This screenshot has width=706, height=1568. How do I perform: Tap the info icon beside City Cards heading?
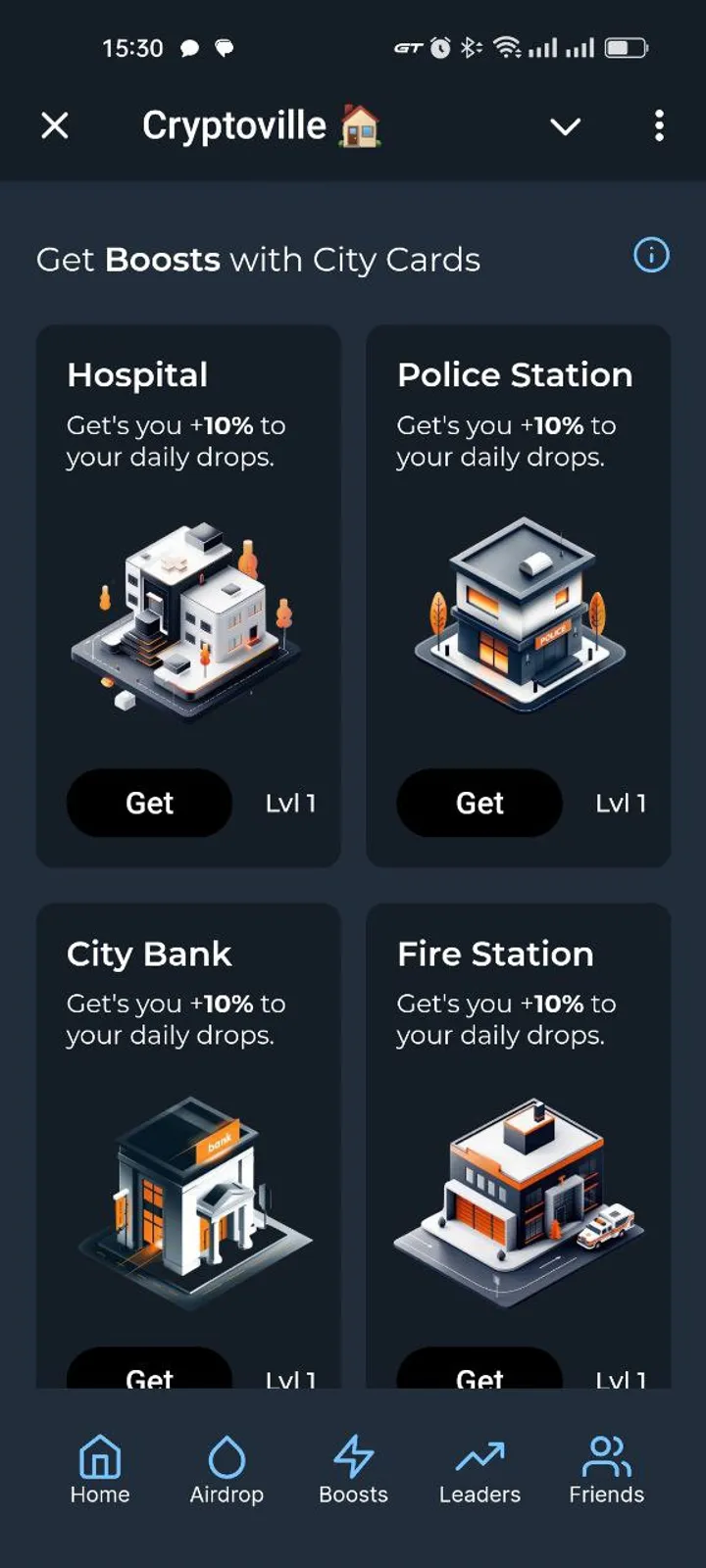tap(650, 256)
